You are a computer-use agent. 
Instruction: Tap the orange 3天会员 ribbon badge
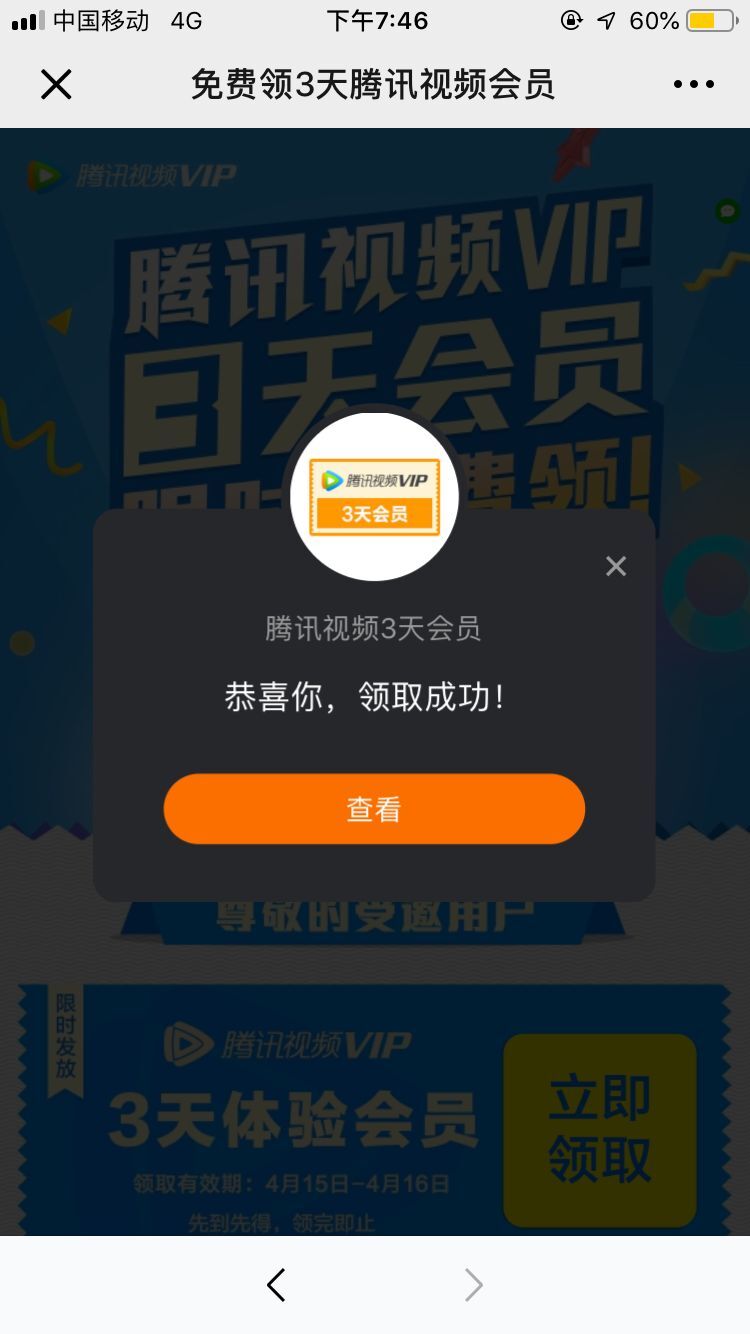(375, 513)
